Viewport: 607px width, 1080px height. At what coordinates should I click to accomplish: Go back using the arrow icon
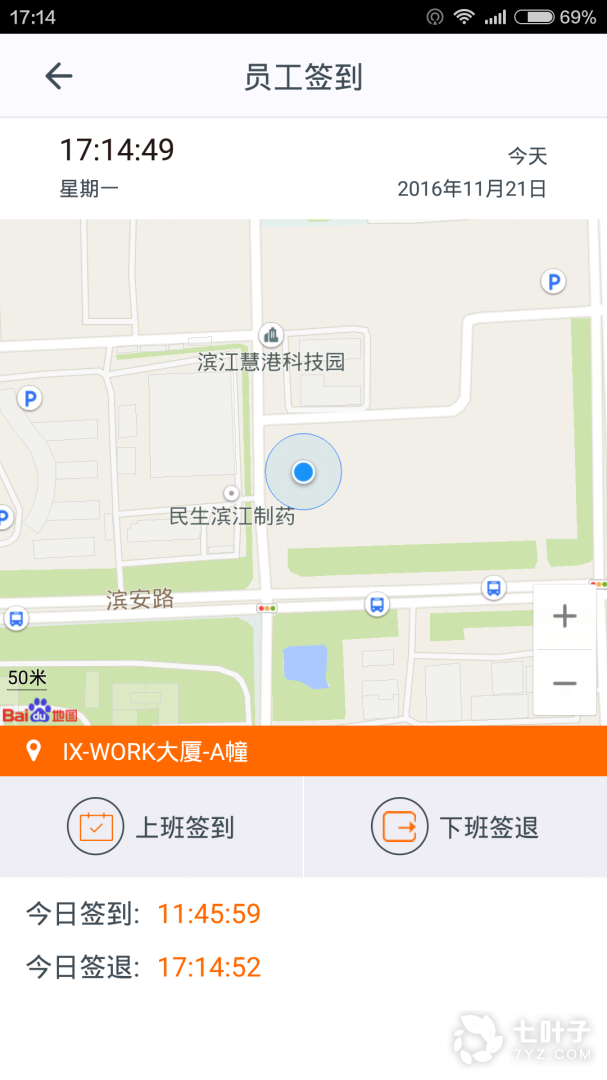pos(59,76)
